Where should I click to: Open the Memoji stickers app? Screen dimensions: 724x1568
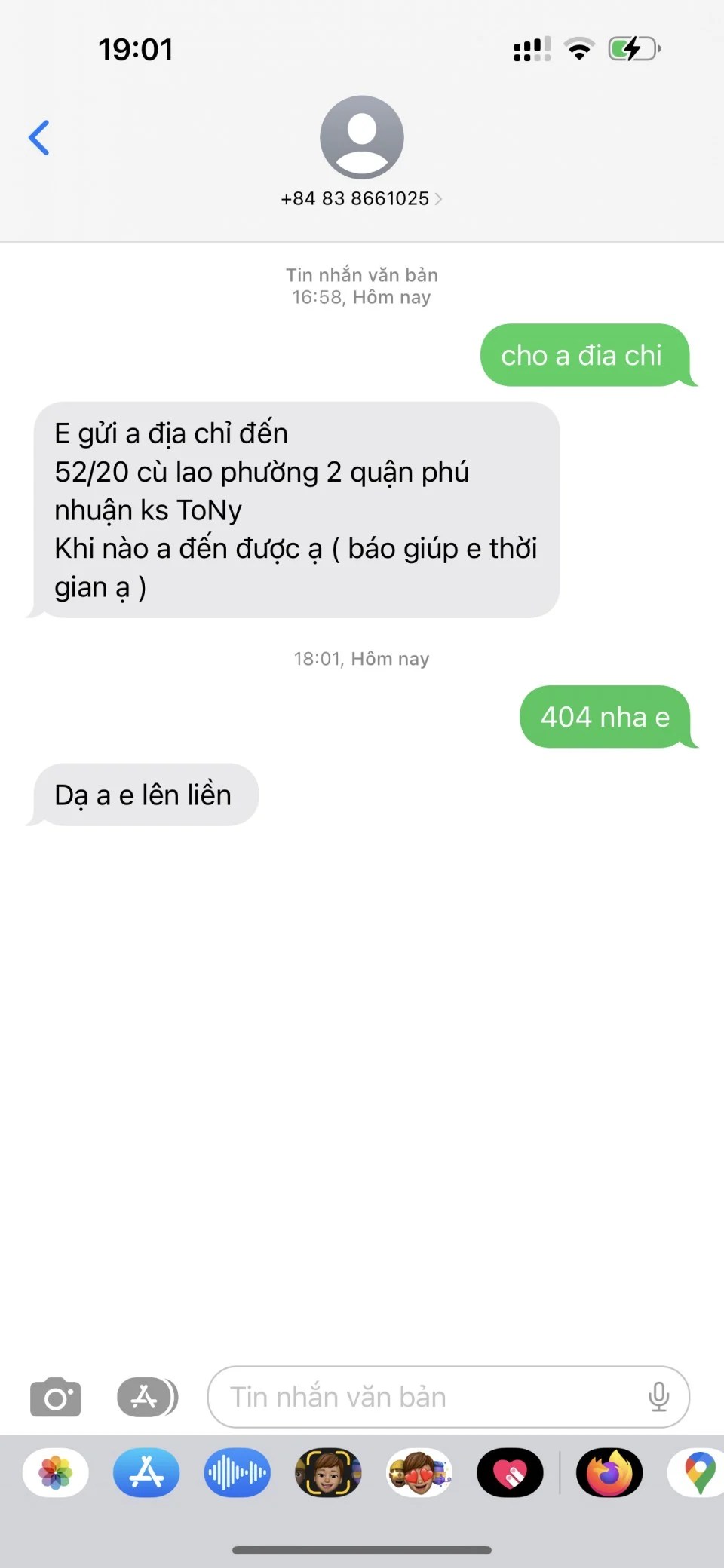coord(419,1472)
